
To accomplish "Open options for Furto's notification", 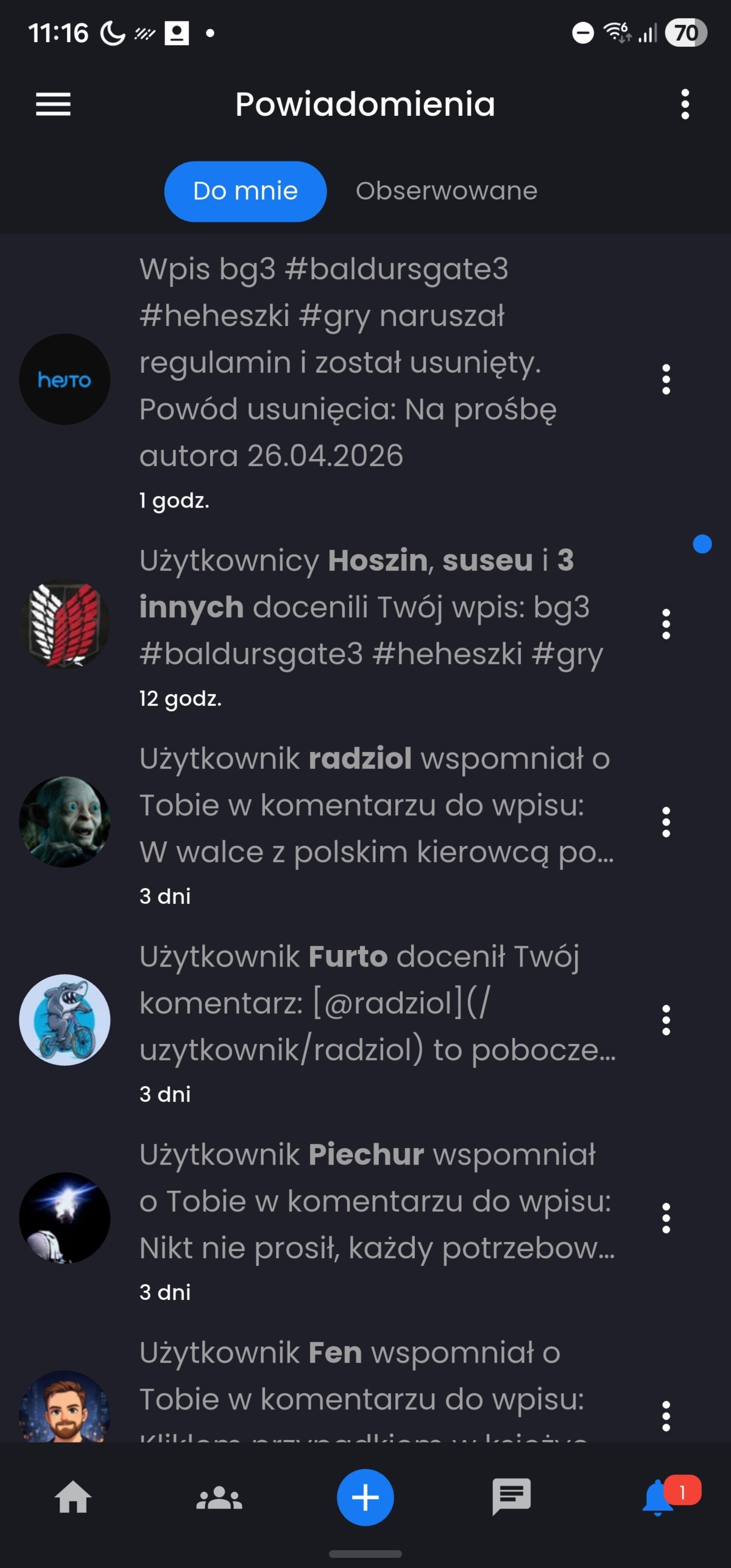I will tap(666, 1020).
